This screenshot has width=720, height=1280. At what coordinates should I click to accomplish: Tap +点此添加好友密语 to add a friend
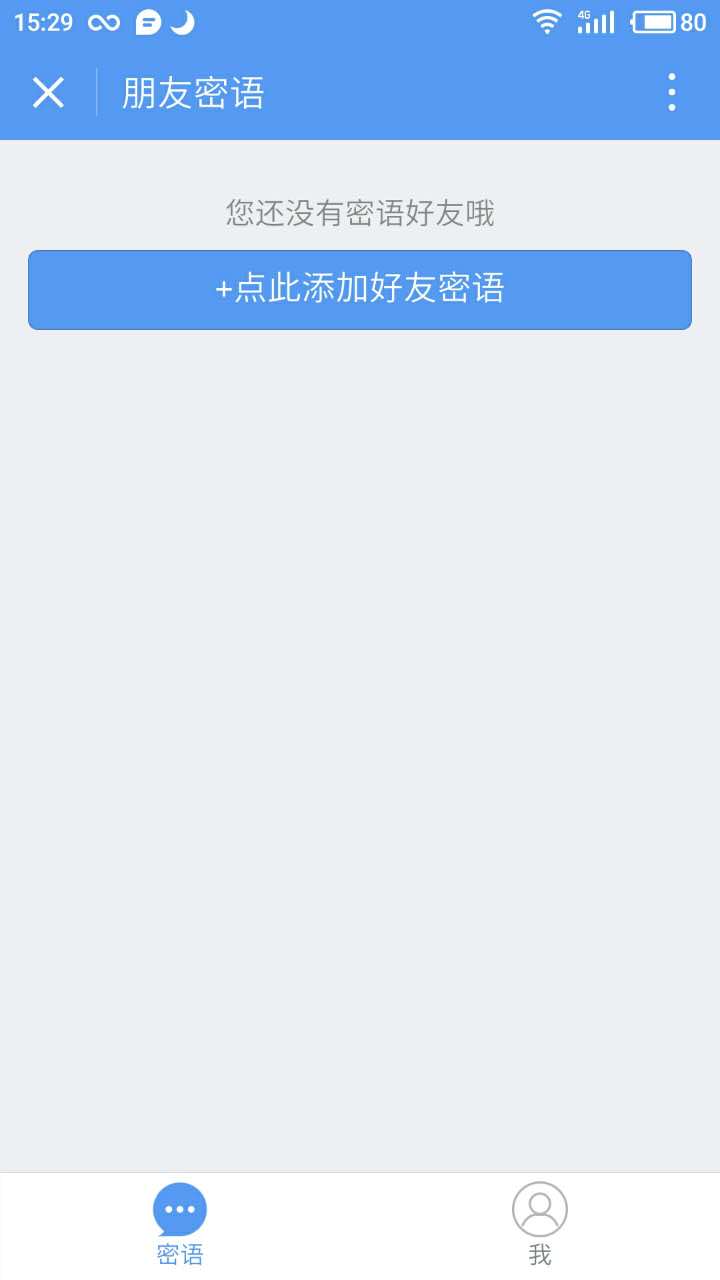(360, 290)
